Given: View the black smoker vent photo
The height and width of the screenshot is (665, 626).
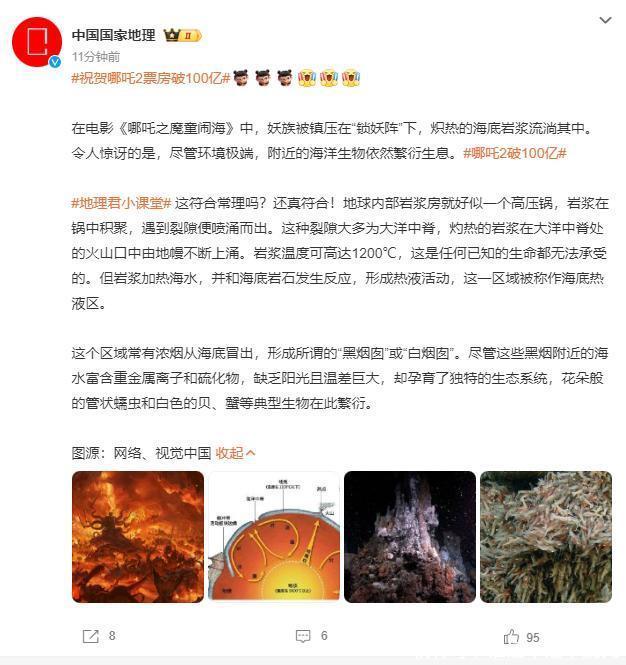Looking at the screenshot, I should tap(409, 537).
